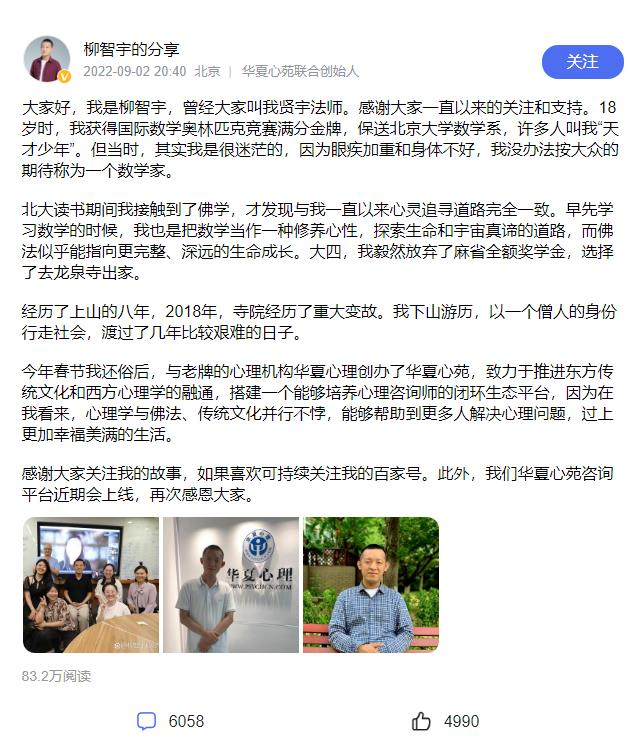Follow 柳智宇 with the 关注 button
Image resolution: width=643 pixels, height=742 pixels.
click(582, 61)
